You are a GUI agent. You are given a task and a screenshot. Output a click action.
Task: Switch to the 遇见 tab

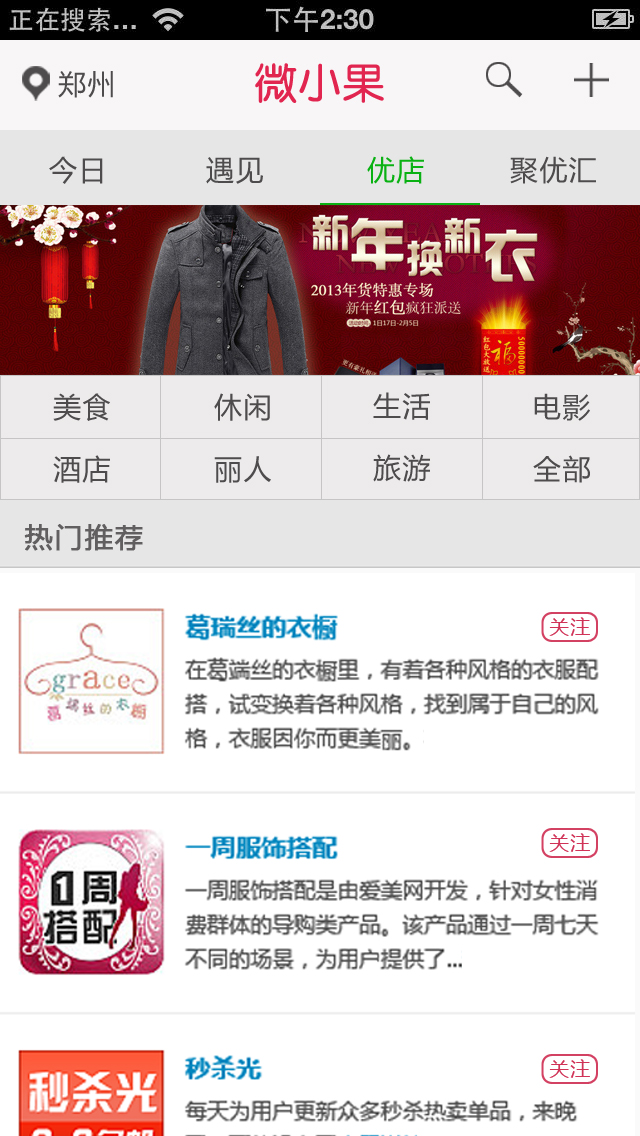(x=234, y=171)
